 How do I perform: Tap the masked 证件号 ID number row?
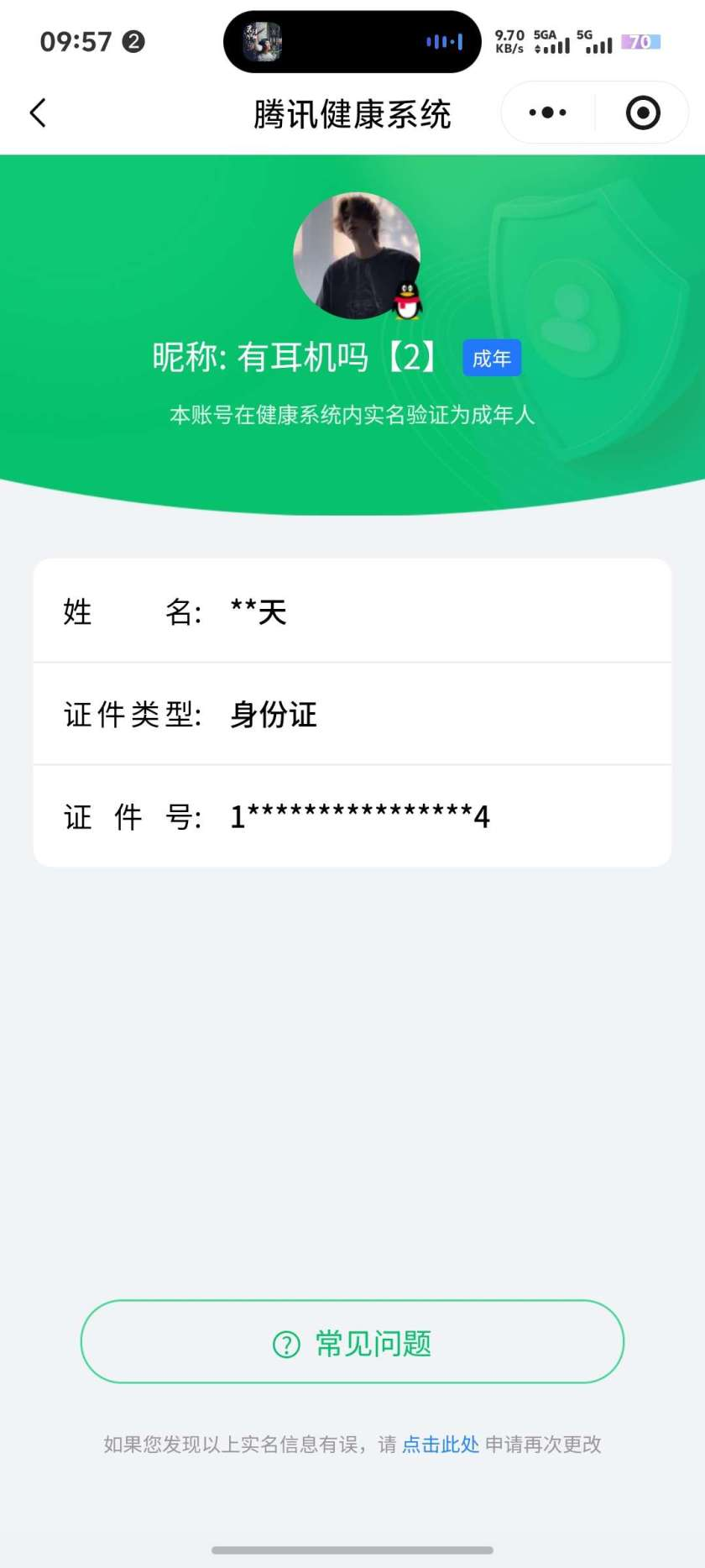352,815
